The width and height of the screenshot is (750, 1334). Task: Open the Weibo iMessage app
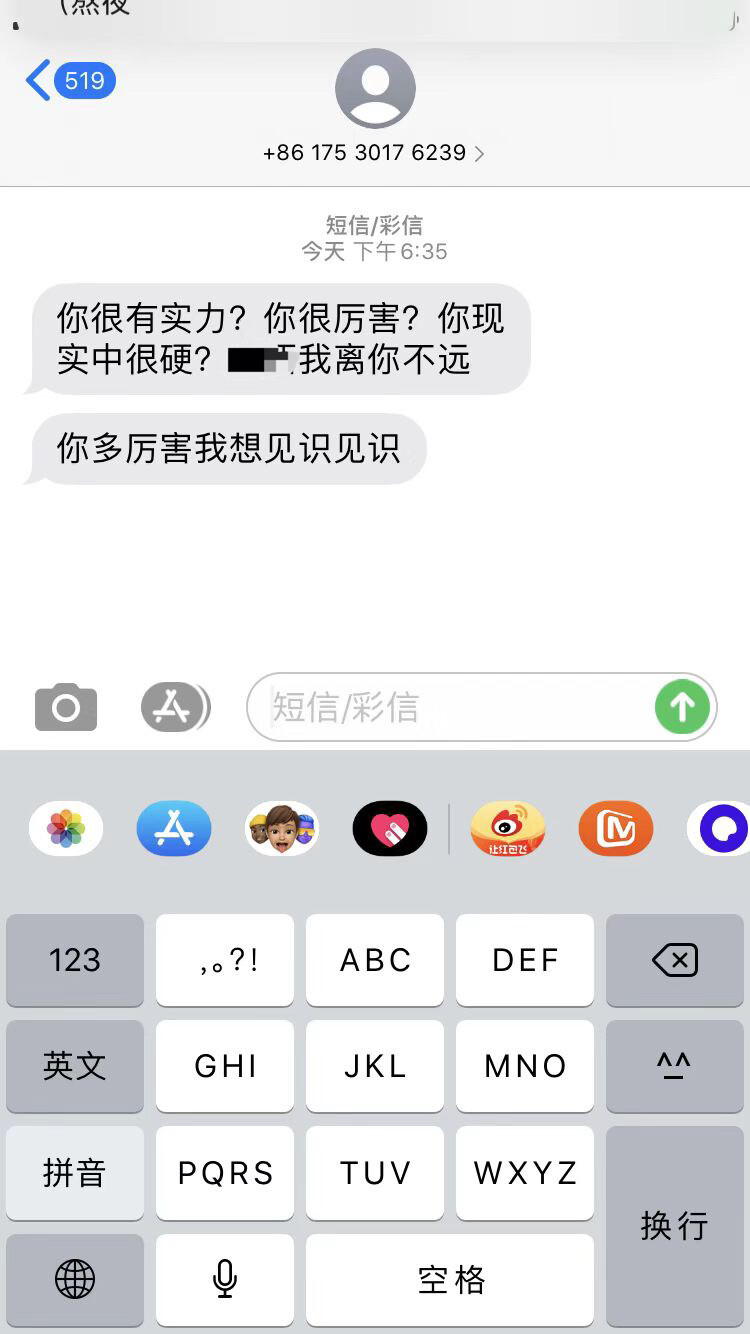tap(508, 828)
